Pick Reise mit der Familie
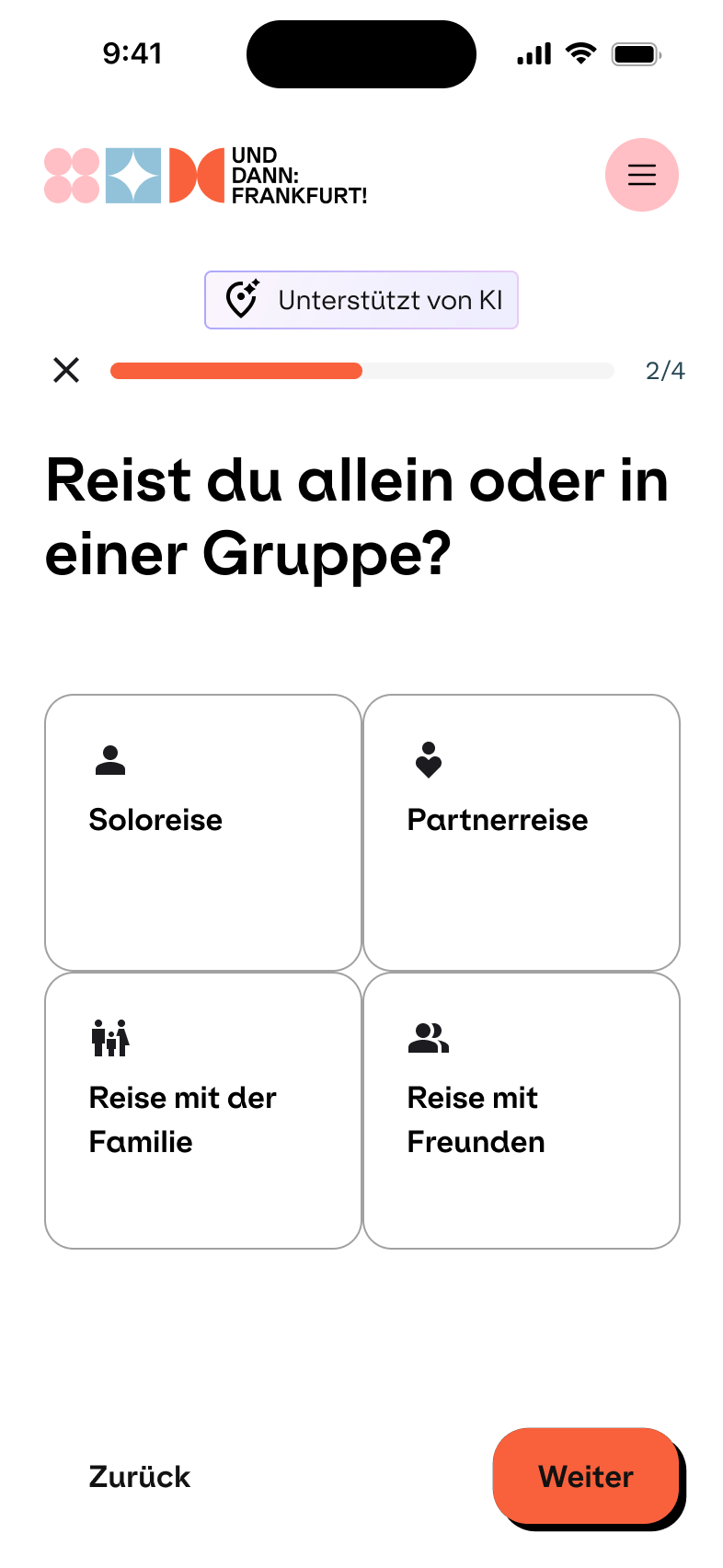 pyautogui.click(x=202, y=1111)
